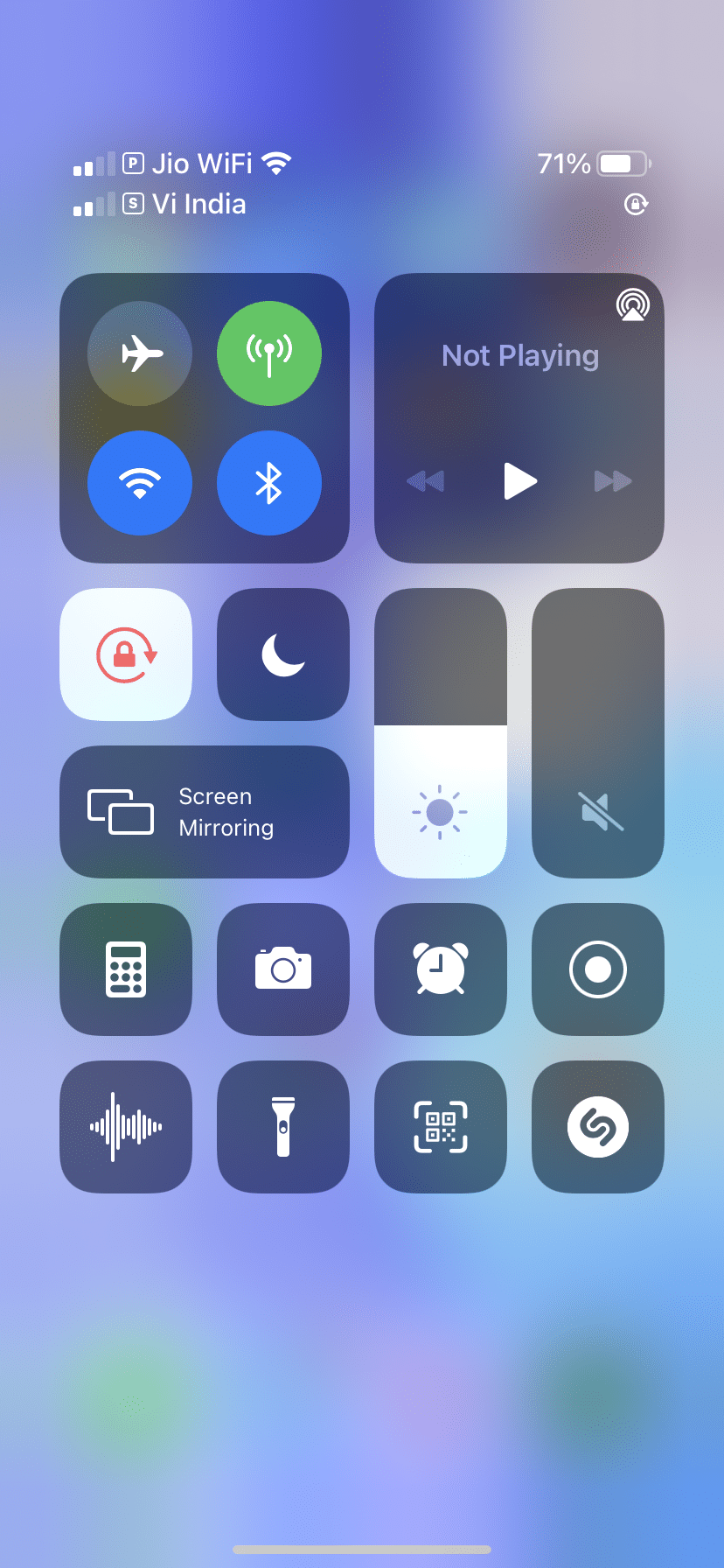Viewport: 724px width, 1568px height.
Task: Play the current media track
Action: point(519,480)
